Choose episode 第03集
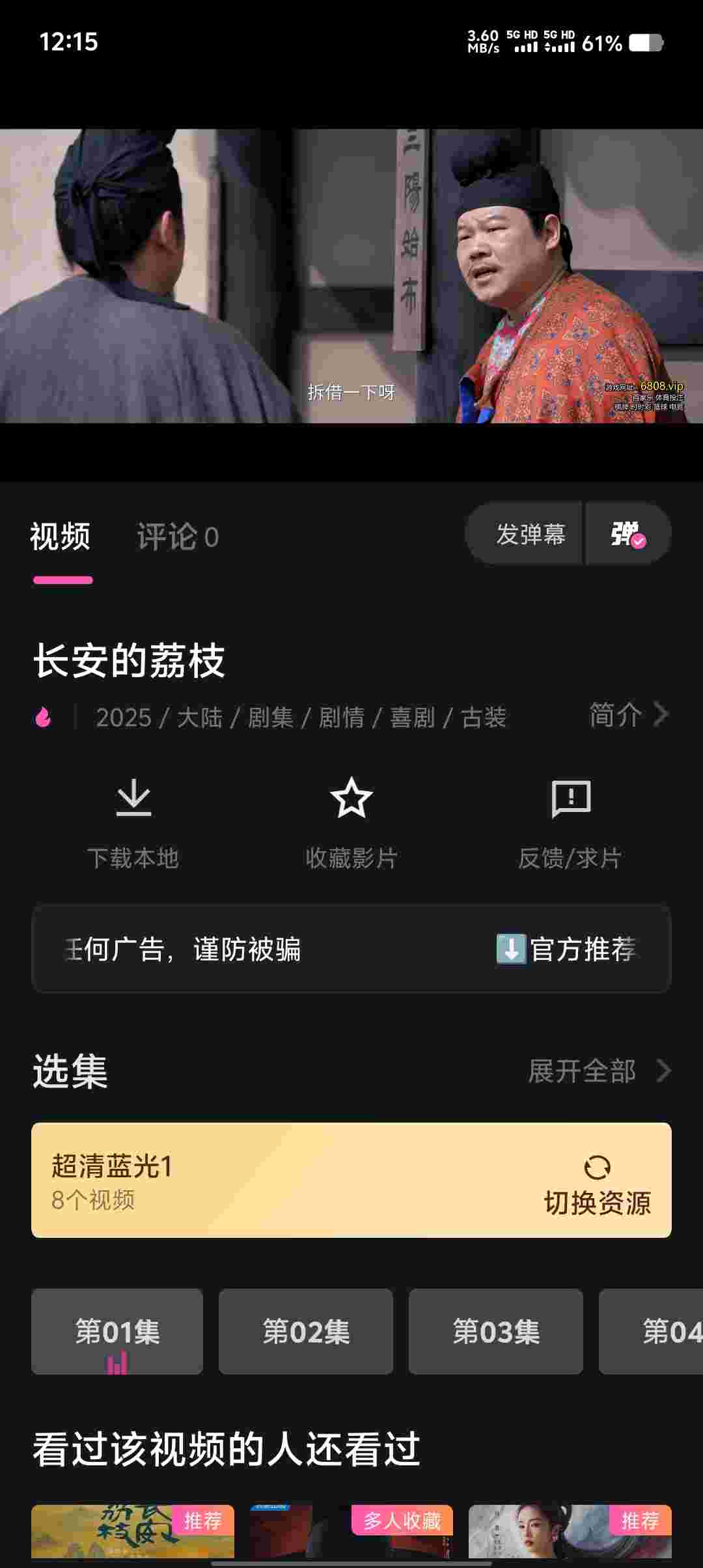This screenshot has height=1568, width=703. coord(495,1331)
